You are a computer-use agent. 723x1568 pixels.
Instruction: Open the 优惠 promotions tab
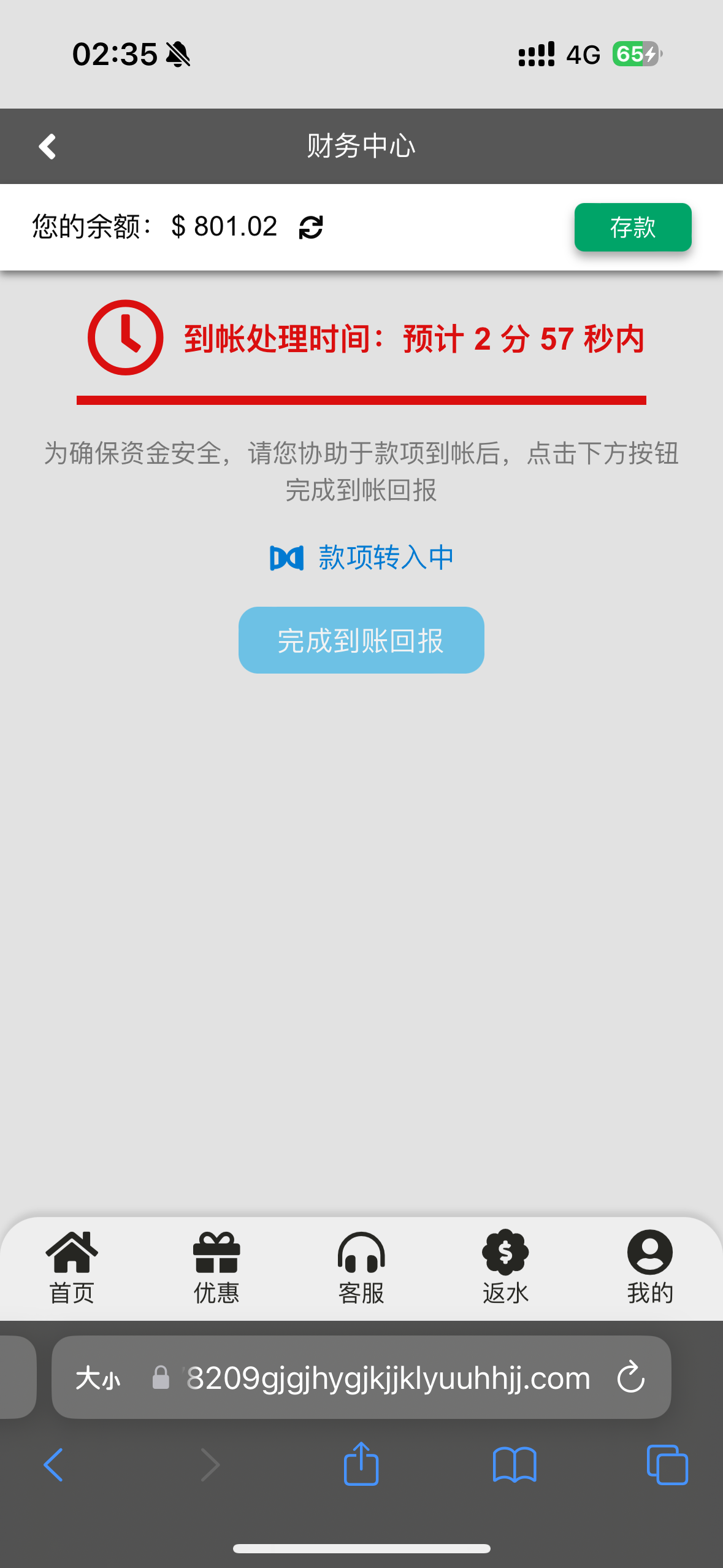click(216, 1267)
